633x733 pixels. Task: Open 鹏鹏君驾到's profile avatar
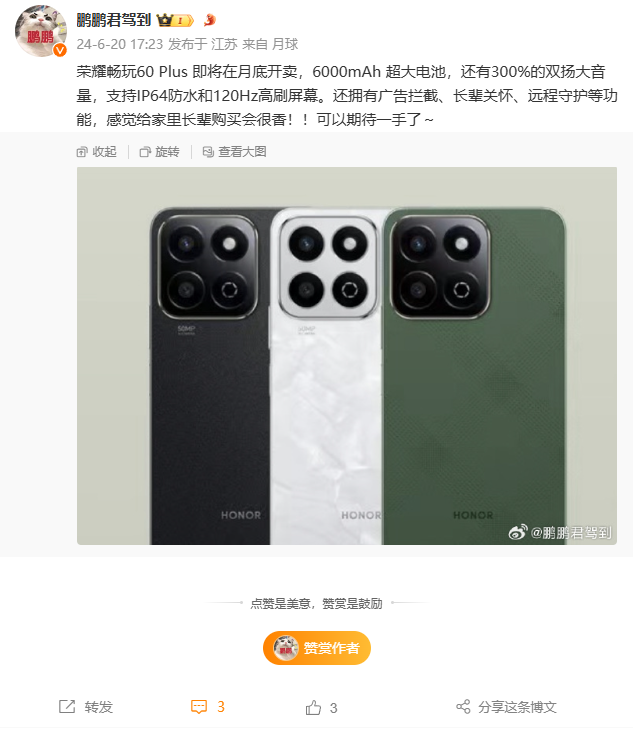[x=41, y=31]
